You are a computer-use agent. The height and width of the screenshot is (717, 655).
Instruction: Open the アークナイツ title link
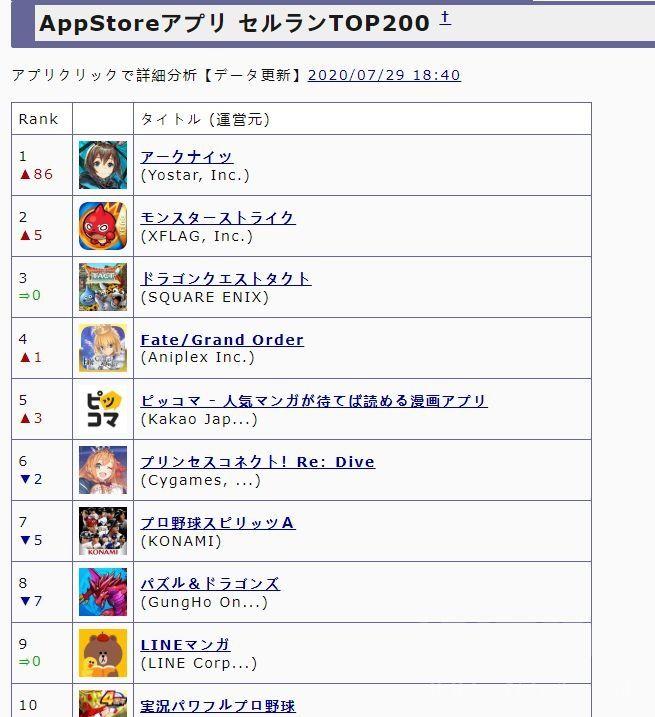pos(186,157)
